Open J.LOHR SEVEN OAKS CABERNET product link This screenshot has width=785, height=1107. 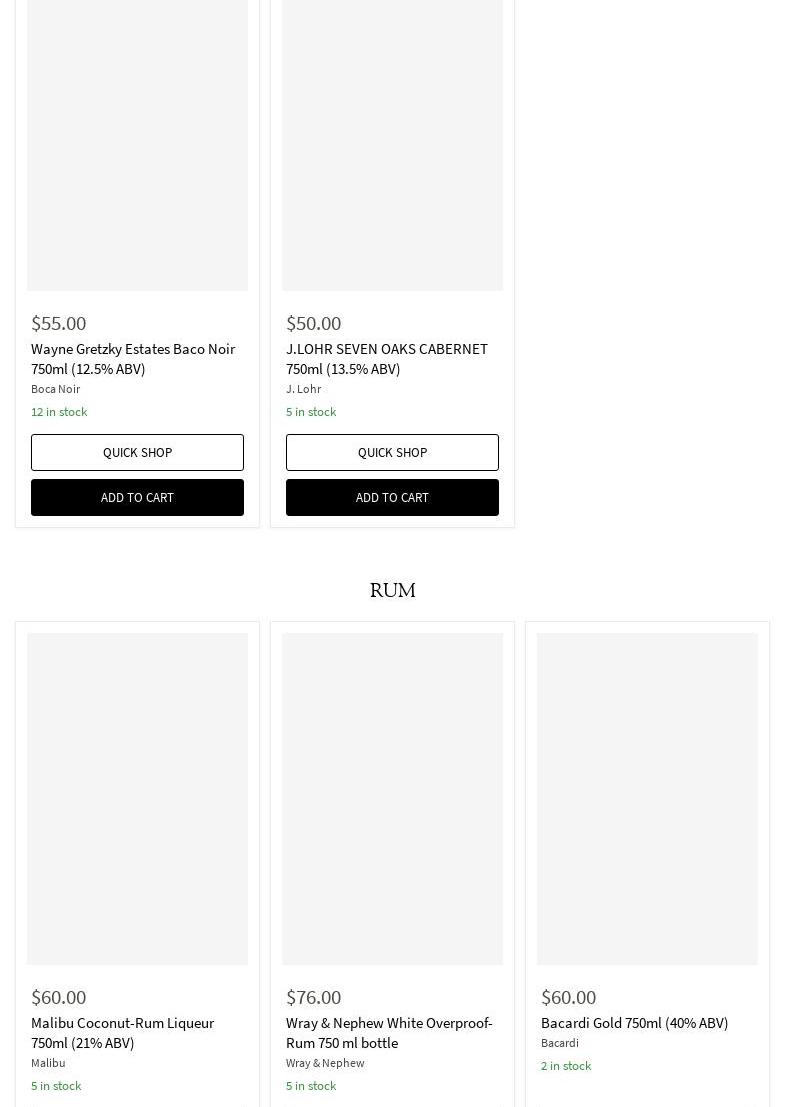point(386,358)
